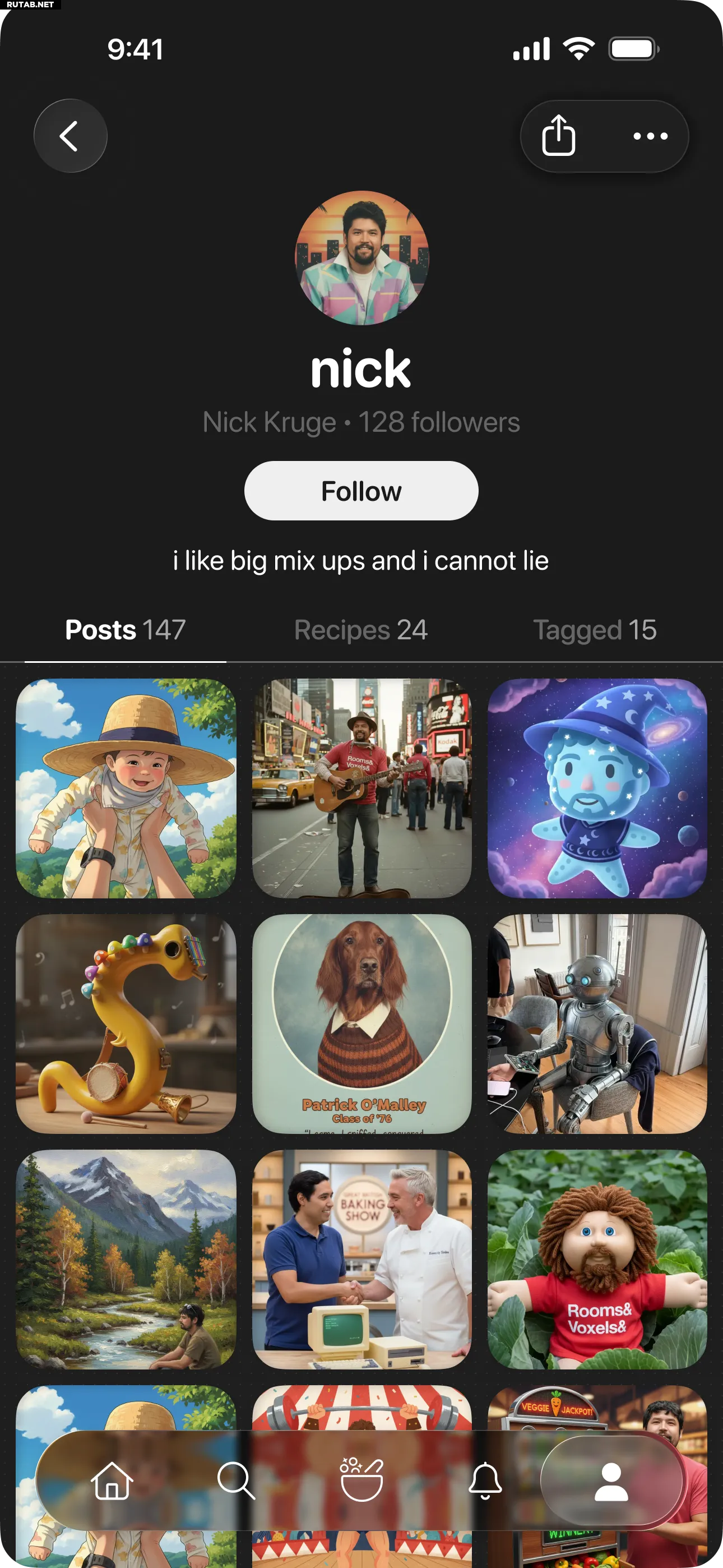
Task: Open the Patrick O'Malley dog portrait post
Action: click(361, 1024)
